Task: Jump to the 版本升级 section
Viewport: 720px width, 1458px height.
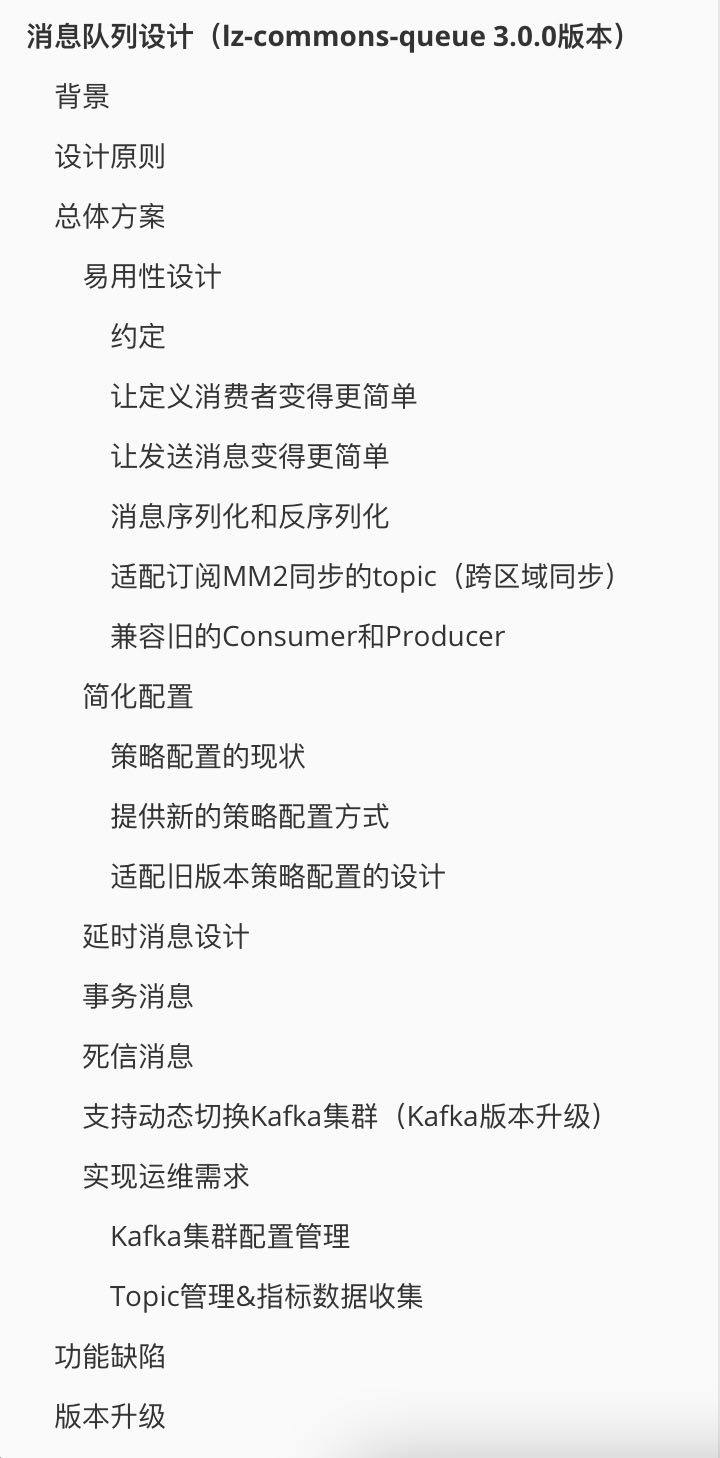Action: [110, 1417]
